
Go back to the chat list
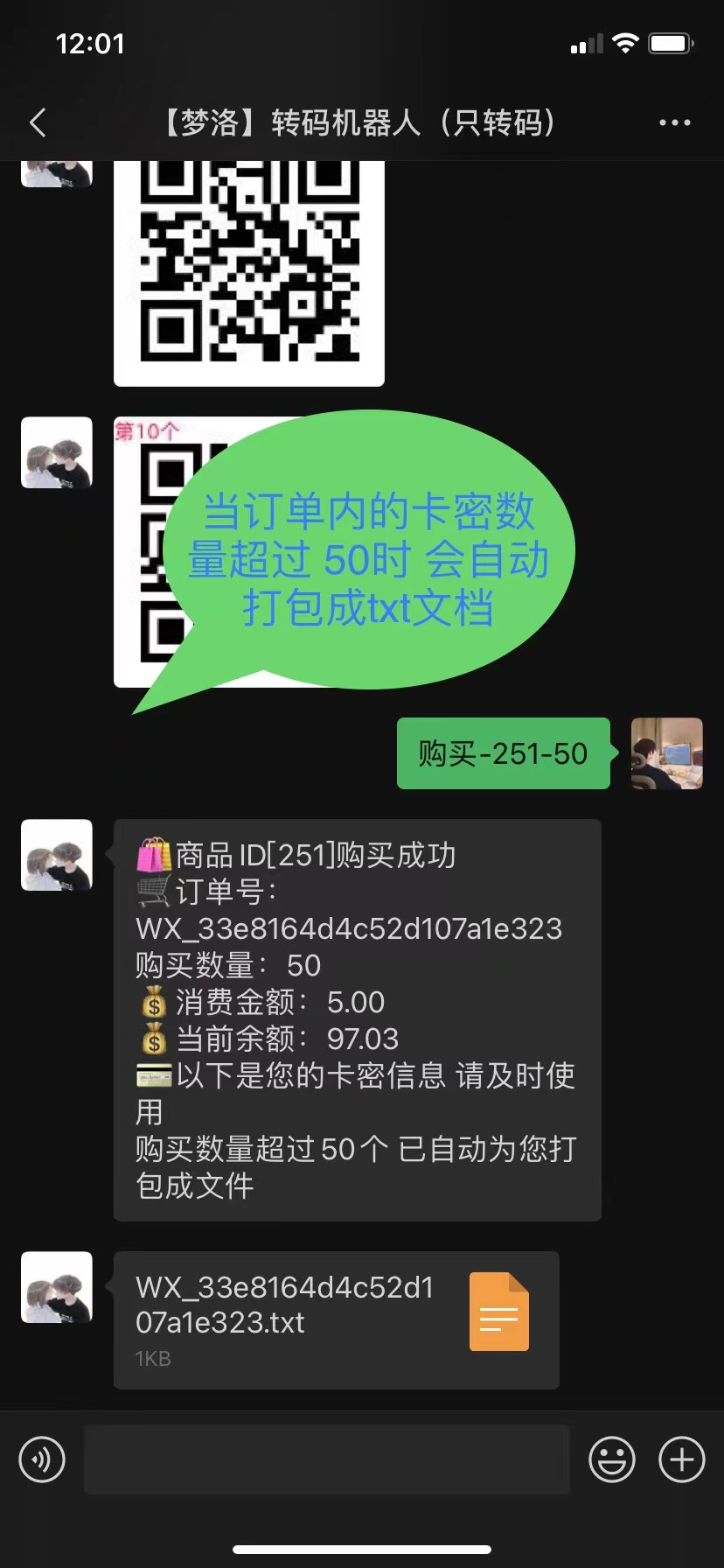pyautogui.click(x=38, y=123)
